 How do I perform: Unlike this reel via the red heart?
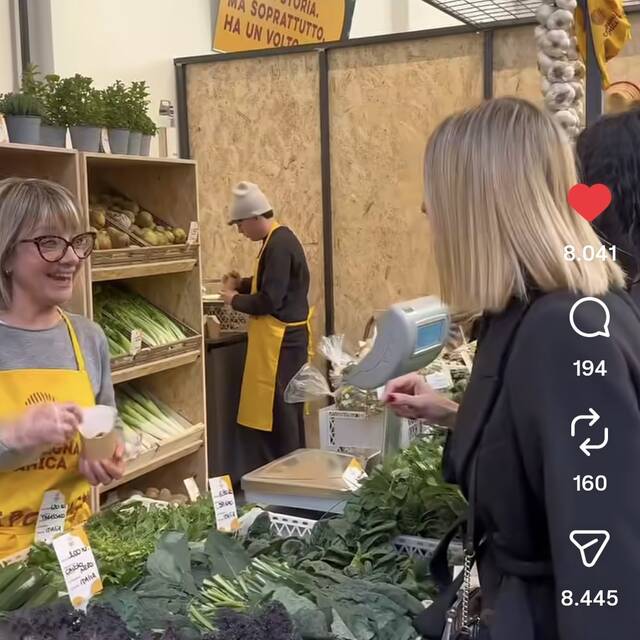coord(589,202)
